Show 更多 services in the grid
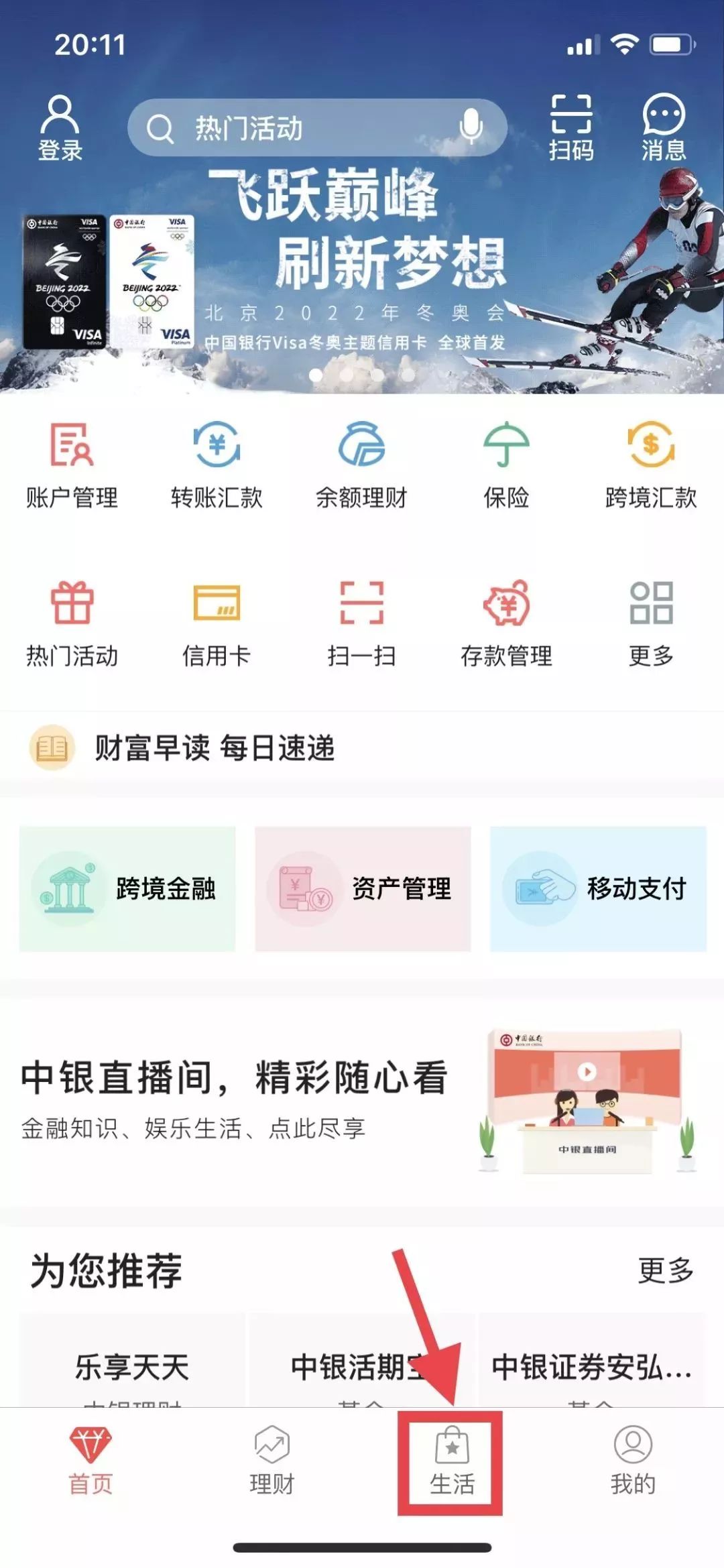Screen dimensions: 724x1568 pos(651,623)
